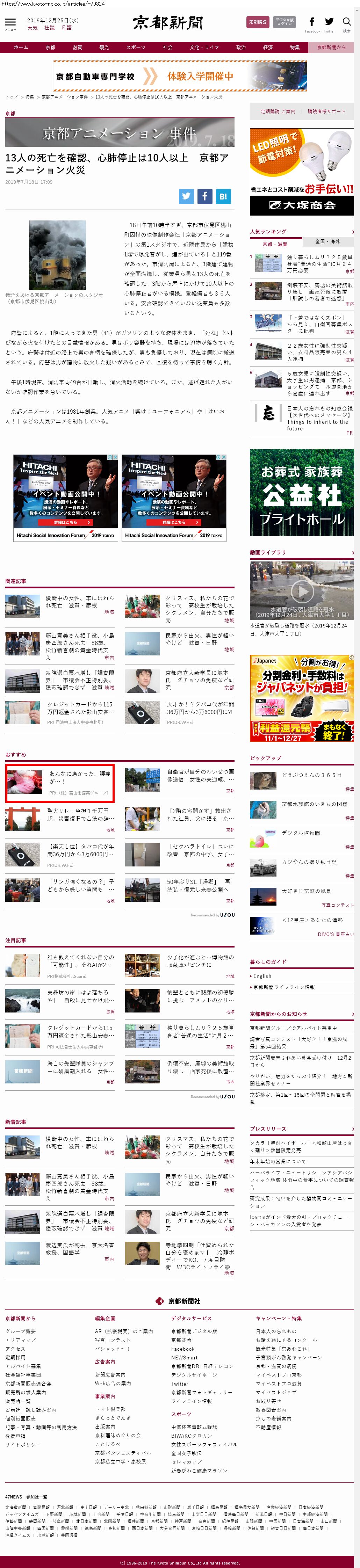
Task: Share the article on Facebook
Action: pos(205,196)
